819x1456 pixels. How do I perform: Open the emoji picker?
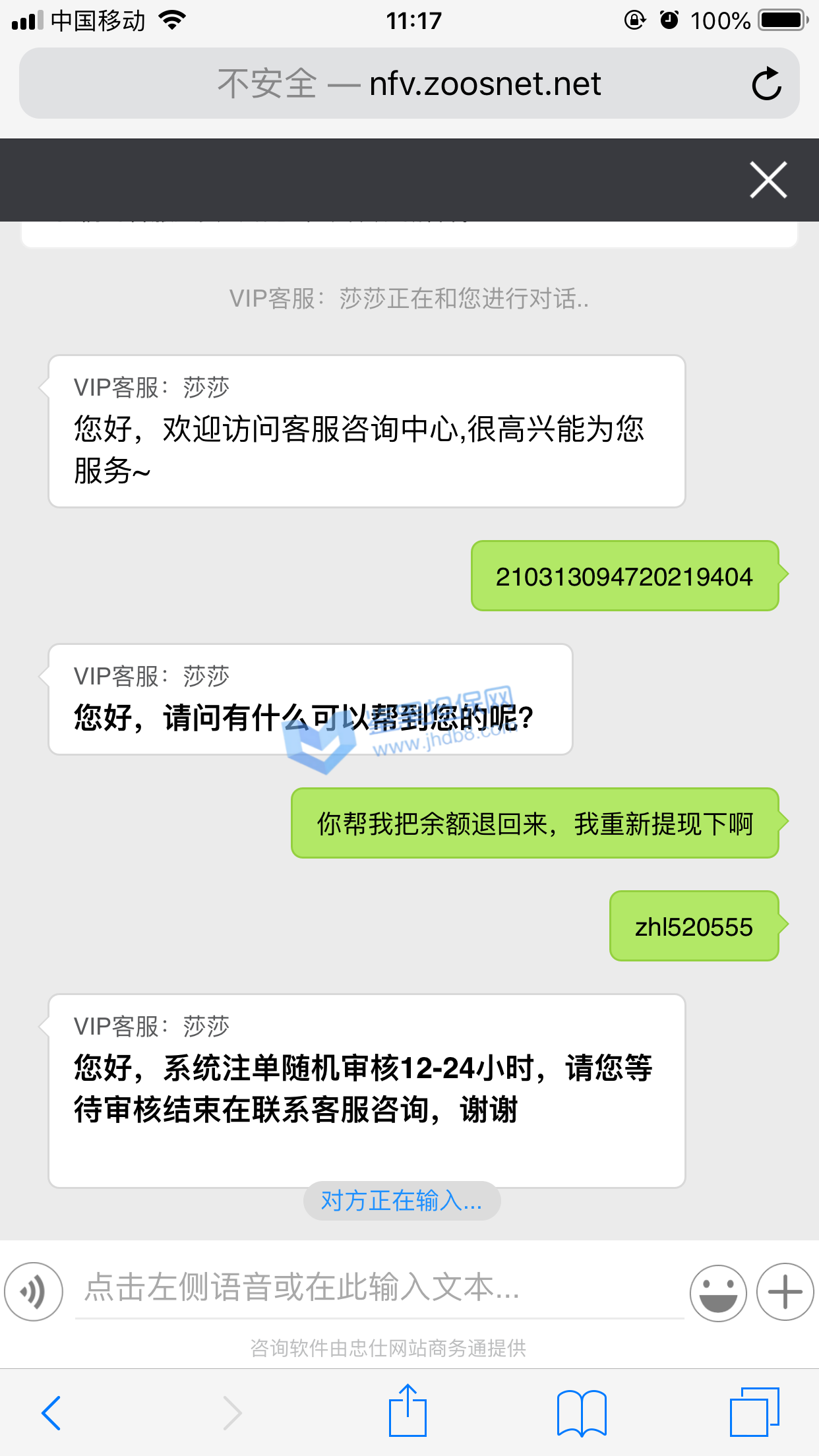718,1292
